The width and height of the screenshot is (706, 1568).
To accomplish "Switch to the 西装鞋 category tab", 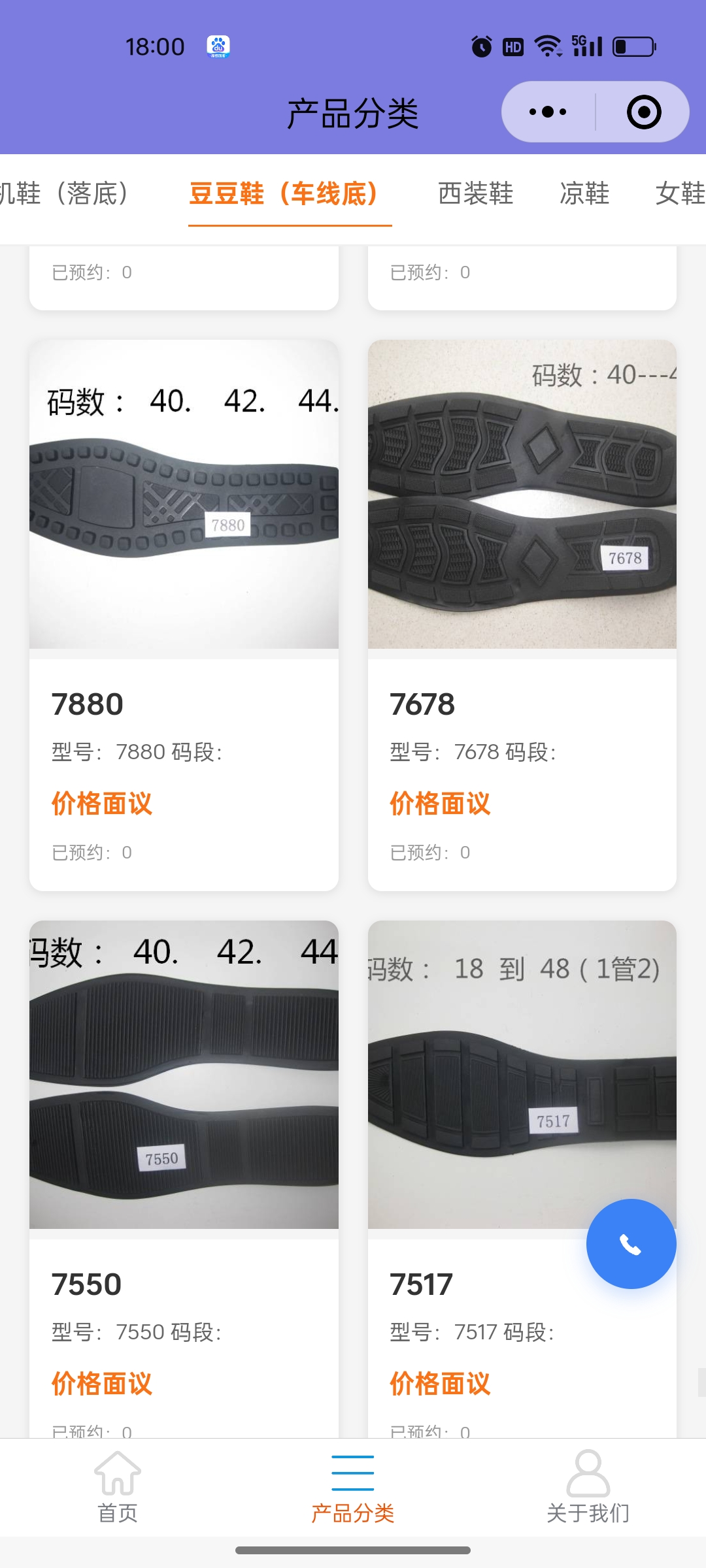I will [x=475, y=193].
